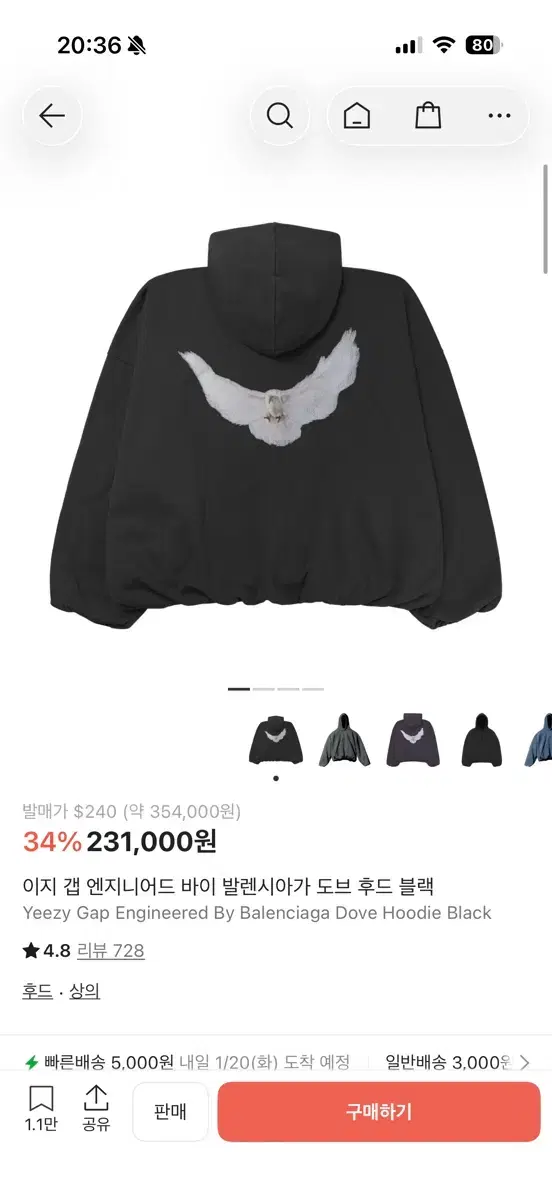The height and width of the screenshot is (1200, 552).
Task: Open the three-dot overflow menu
Action: (499, 116)
